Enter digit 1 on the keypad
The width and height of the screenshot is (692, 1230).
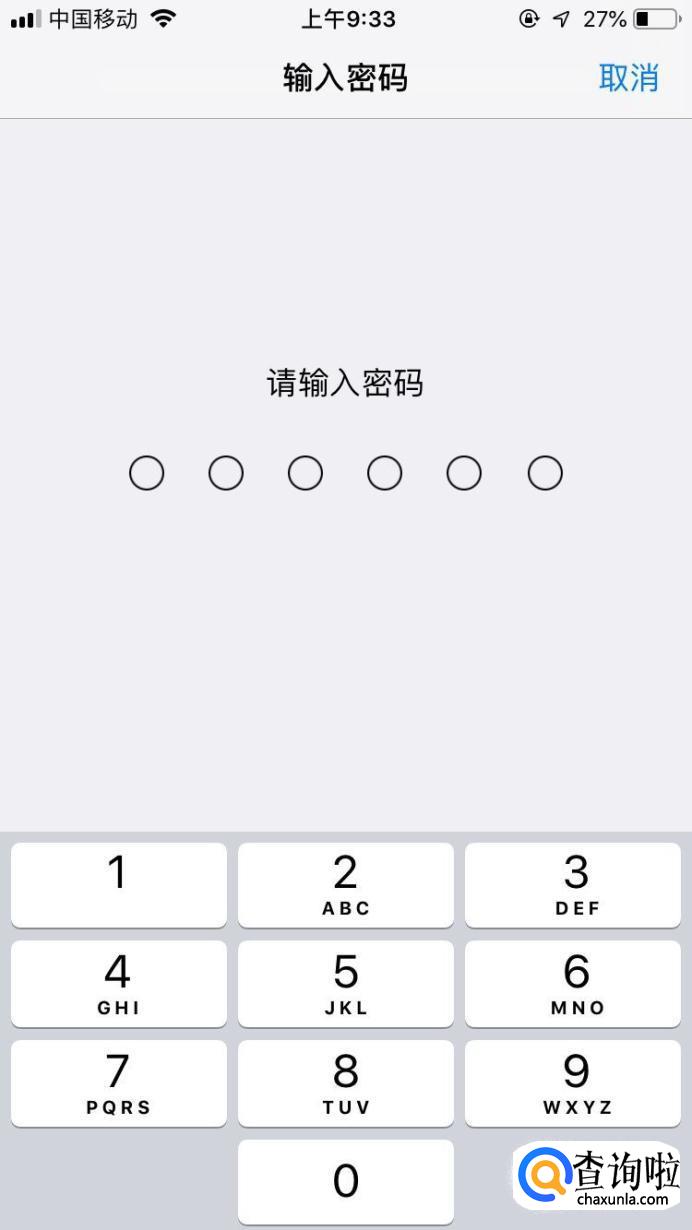coord(119,884)
